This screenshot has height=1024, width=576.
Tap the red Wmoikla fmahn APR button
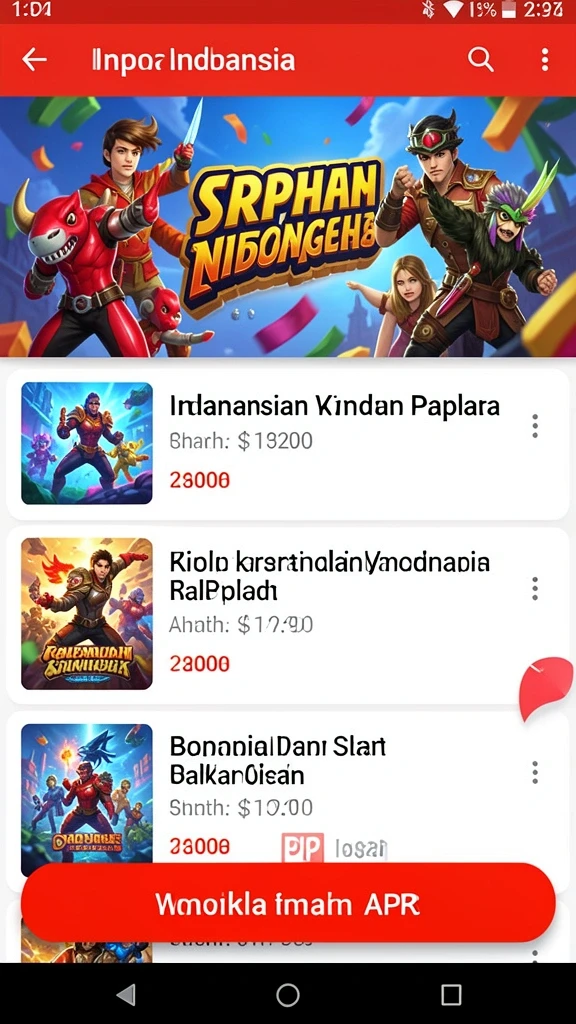coord(288,904)
